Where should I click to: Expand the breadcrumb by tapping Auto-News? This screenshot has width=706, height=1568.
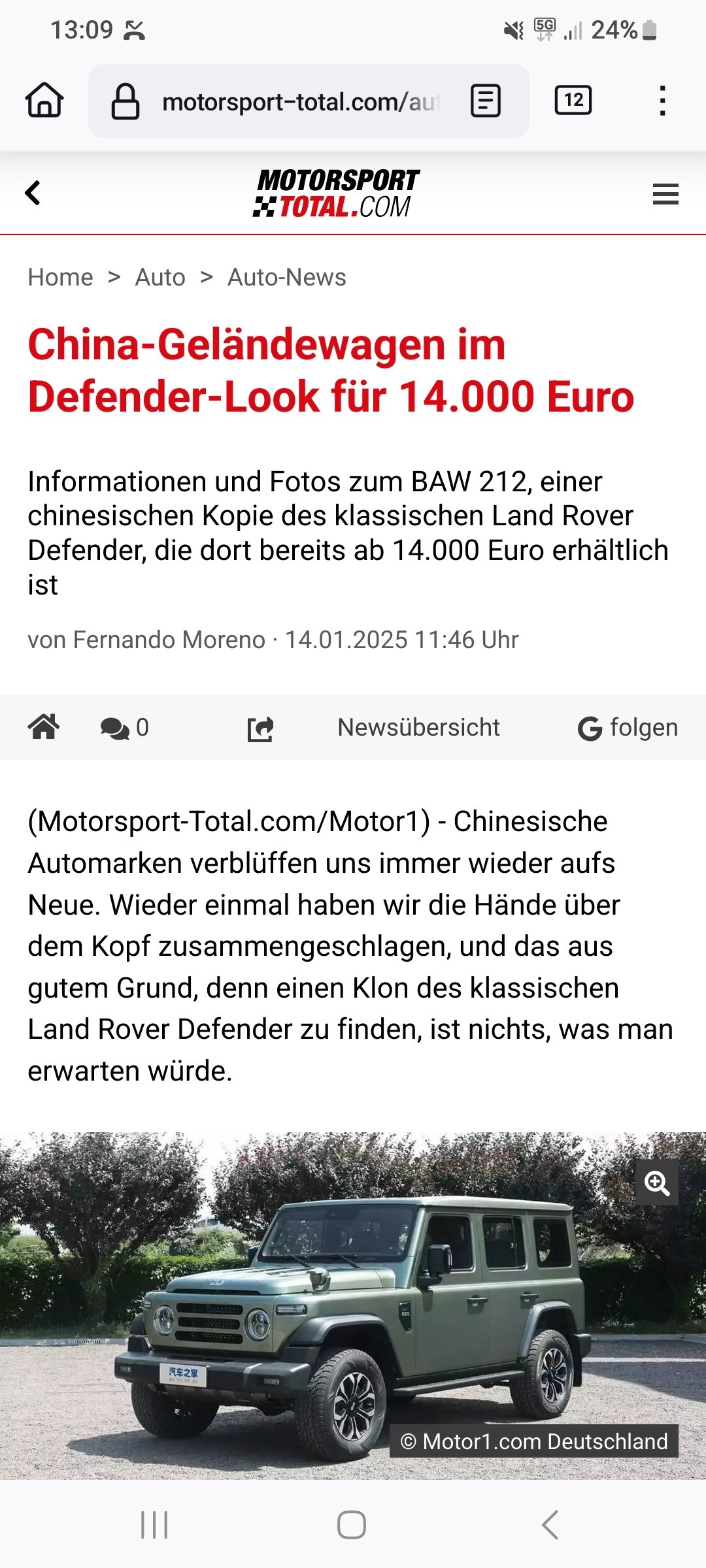[x=286, y=276]
